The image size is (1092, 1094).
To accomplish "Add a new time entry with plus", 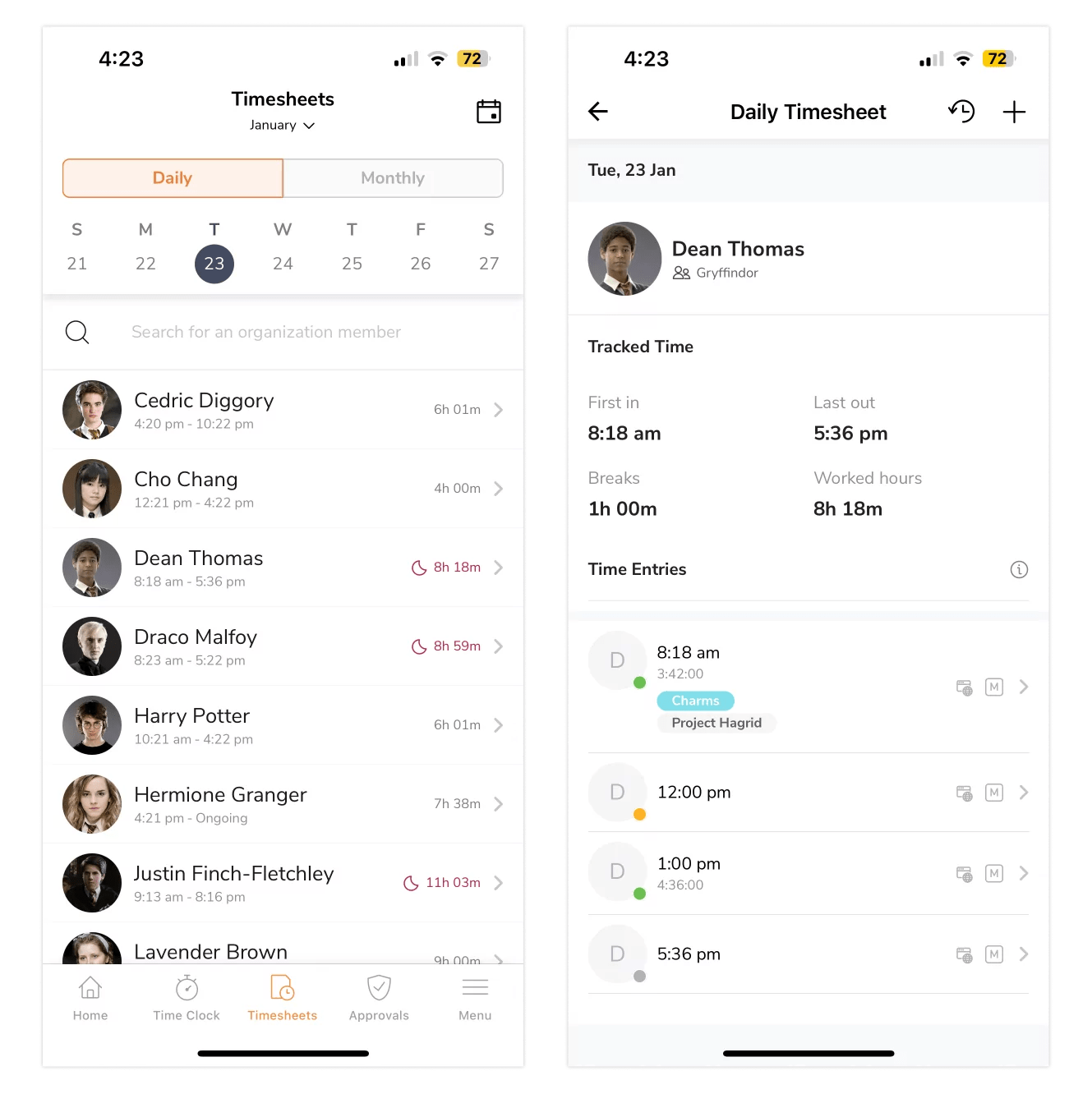I will click(x=1014, y=112).
